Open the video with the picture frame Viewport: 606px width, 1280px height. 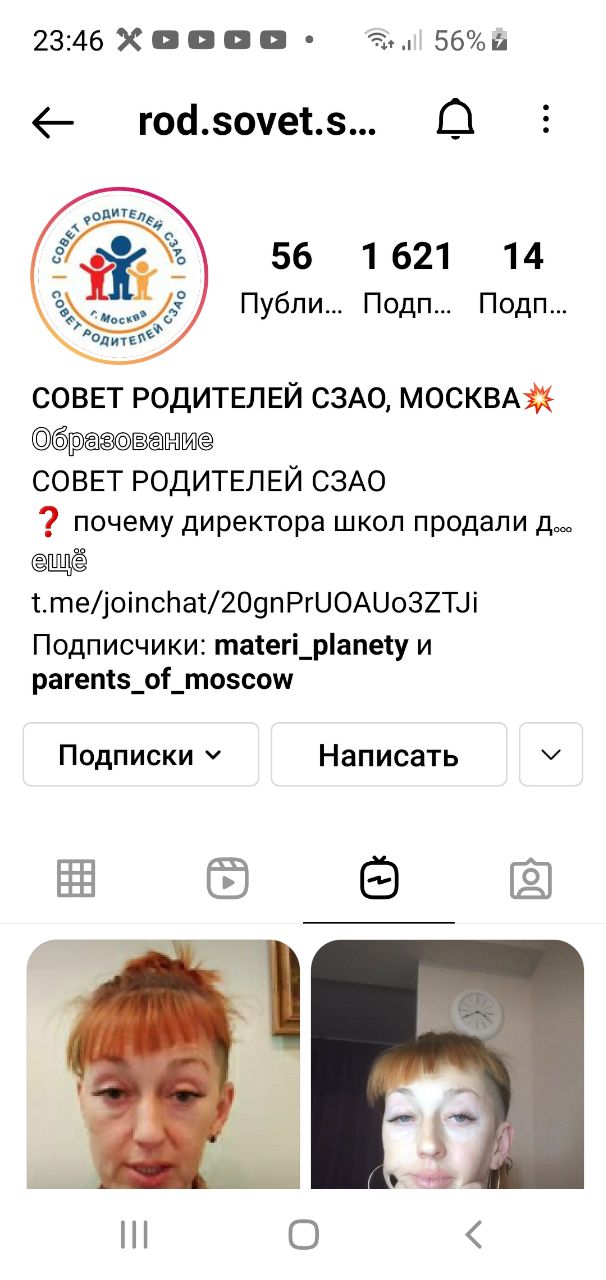click(x=163, y=1064)
